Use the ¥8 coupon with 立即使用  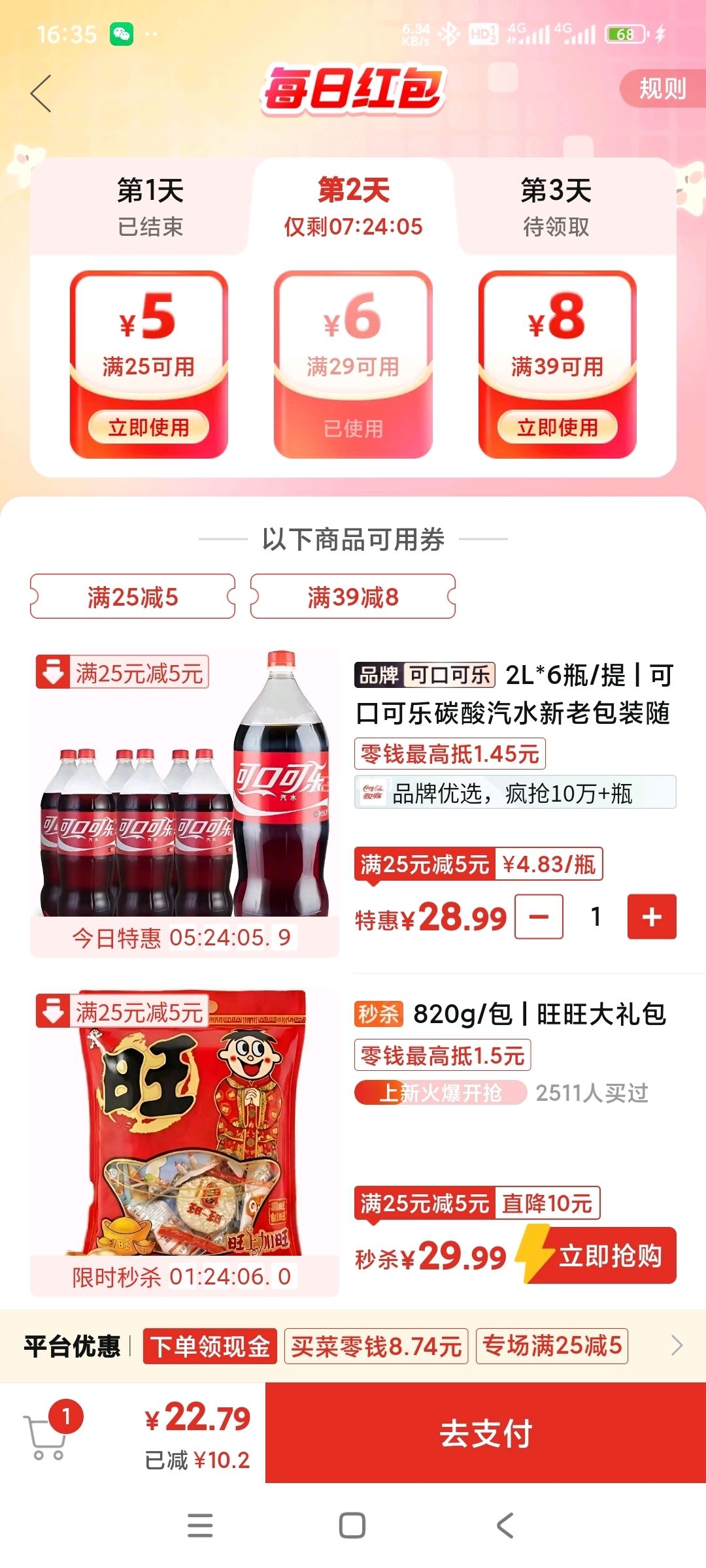point(557,427)
